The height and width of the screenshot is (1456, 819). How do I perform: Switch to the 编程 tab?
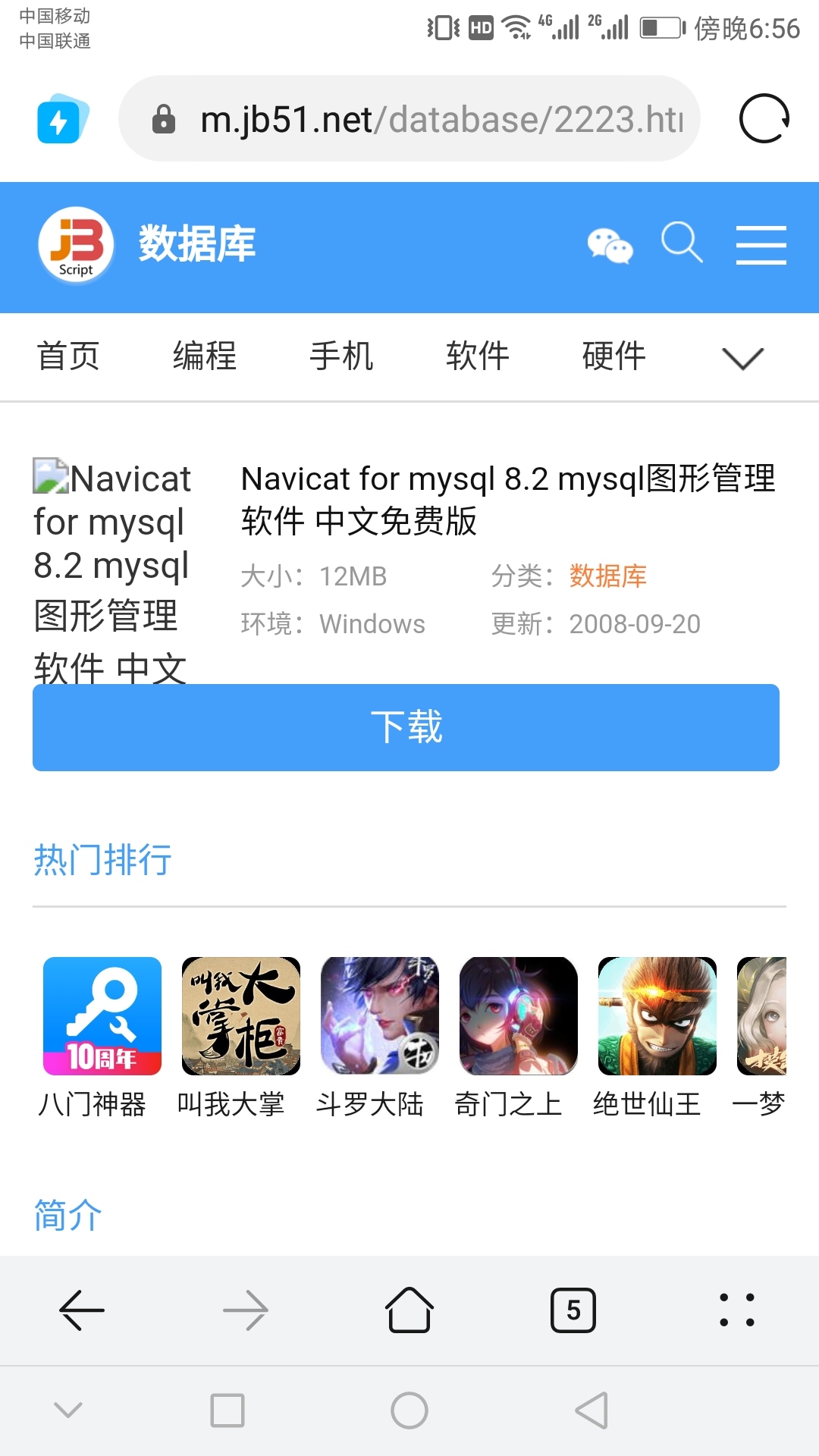[205, 356]
